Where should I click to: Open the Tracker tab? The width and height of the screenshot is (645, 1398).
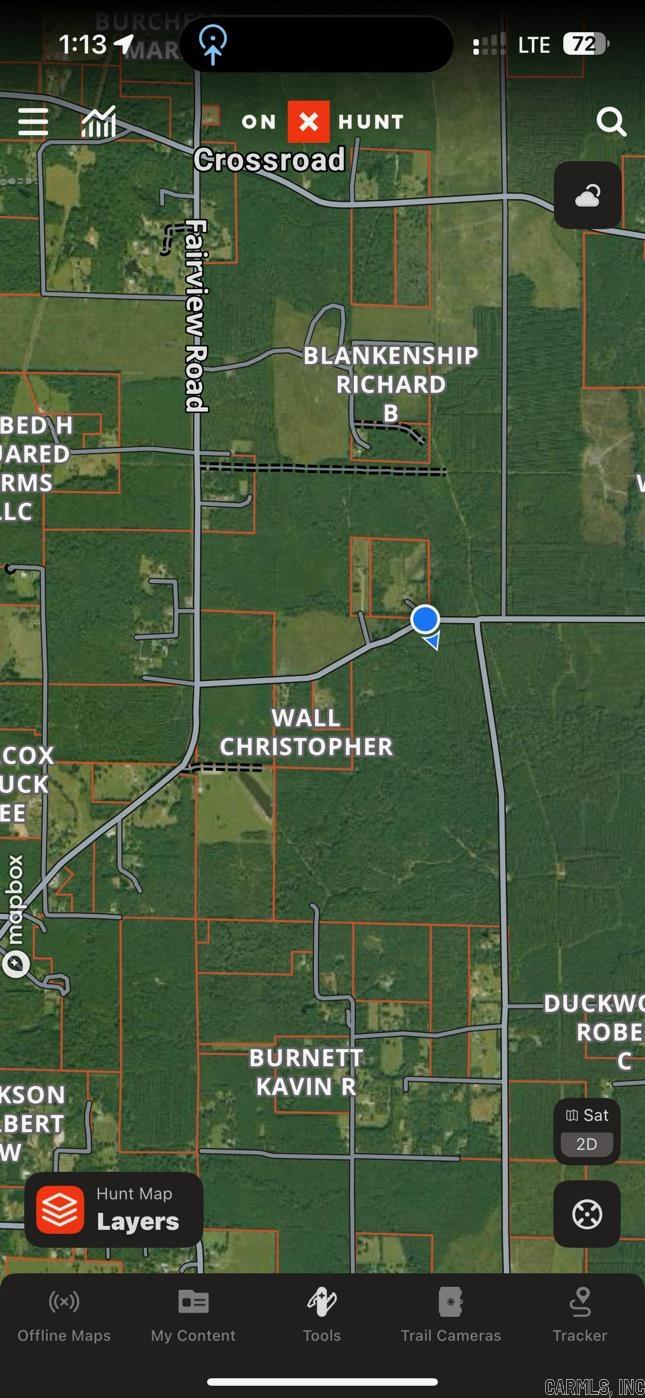580,1315
